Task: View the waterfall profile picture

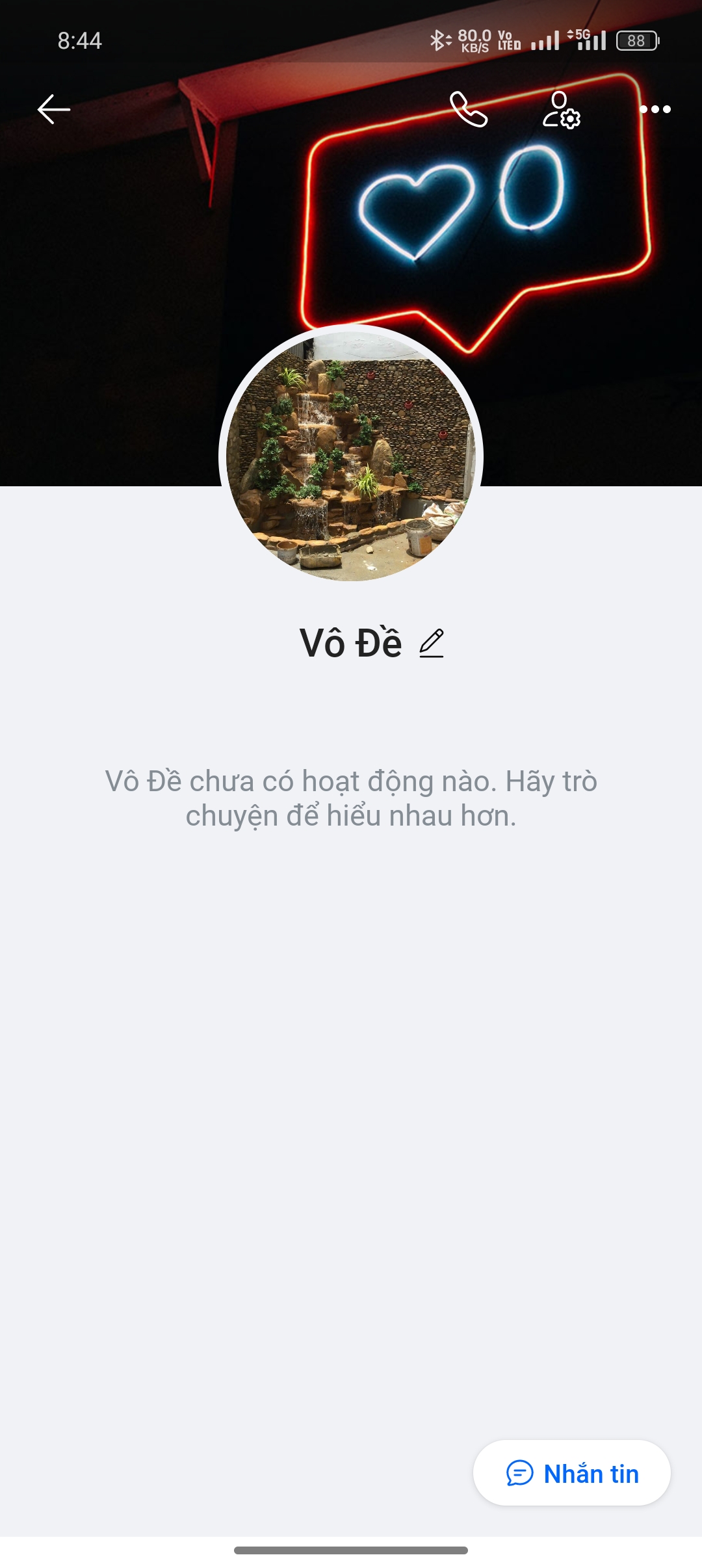Action: click(351, 456)
